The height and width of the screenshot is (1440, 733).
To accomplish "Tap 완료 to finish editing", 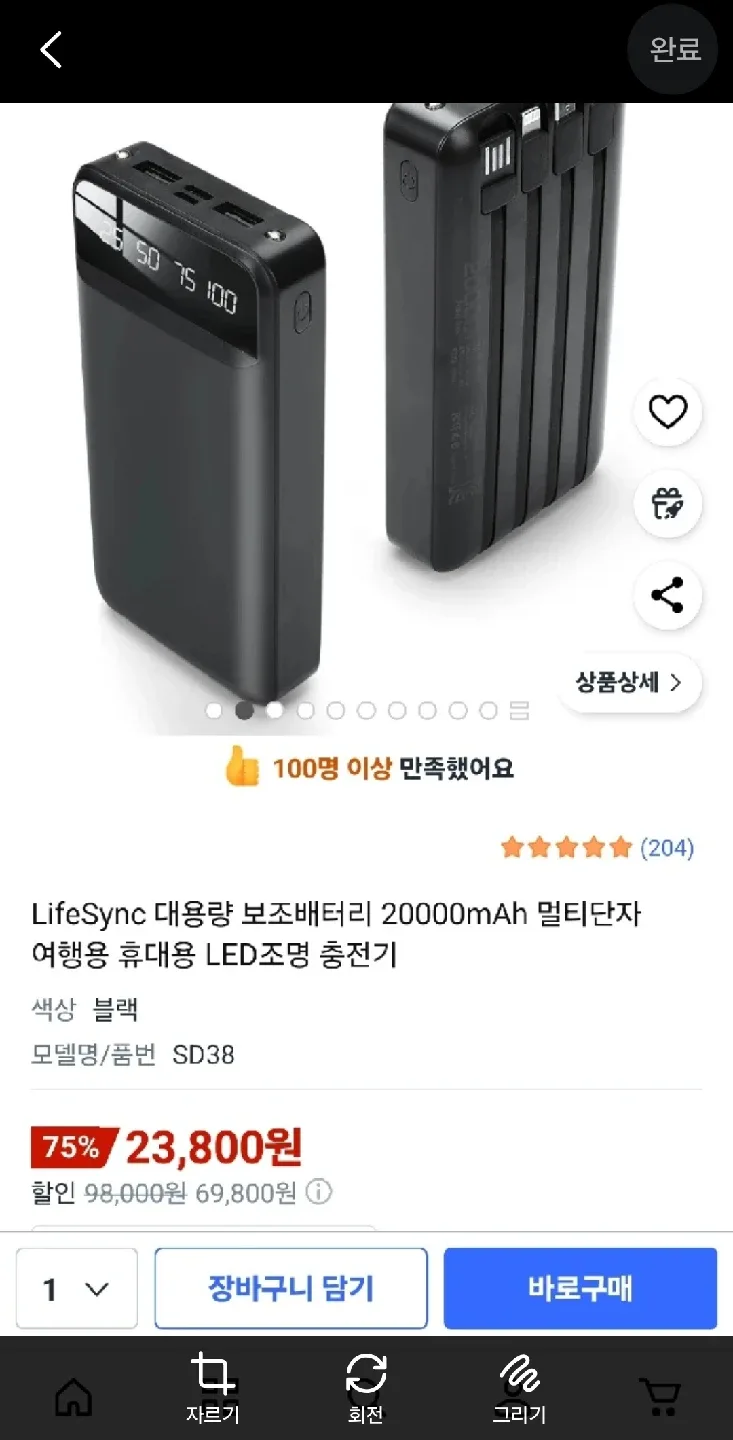I will (x=675, y=49).
